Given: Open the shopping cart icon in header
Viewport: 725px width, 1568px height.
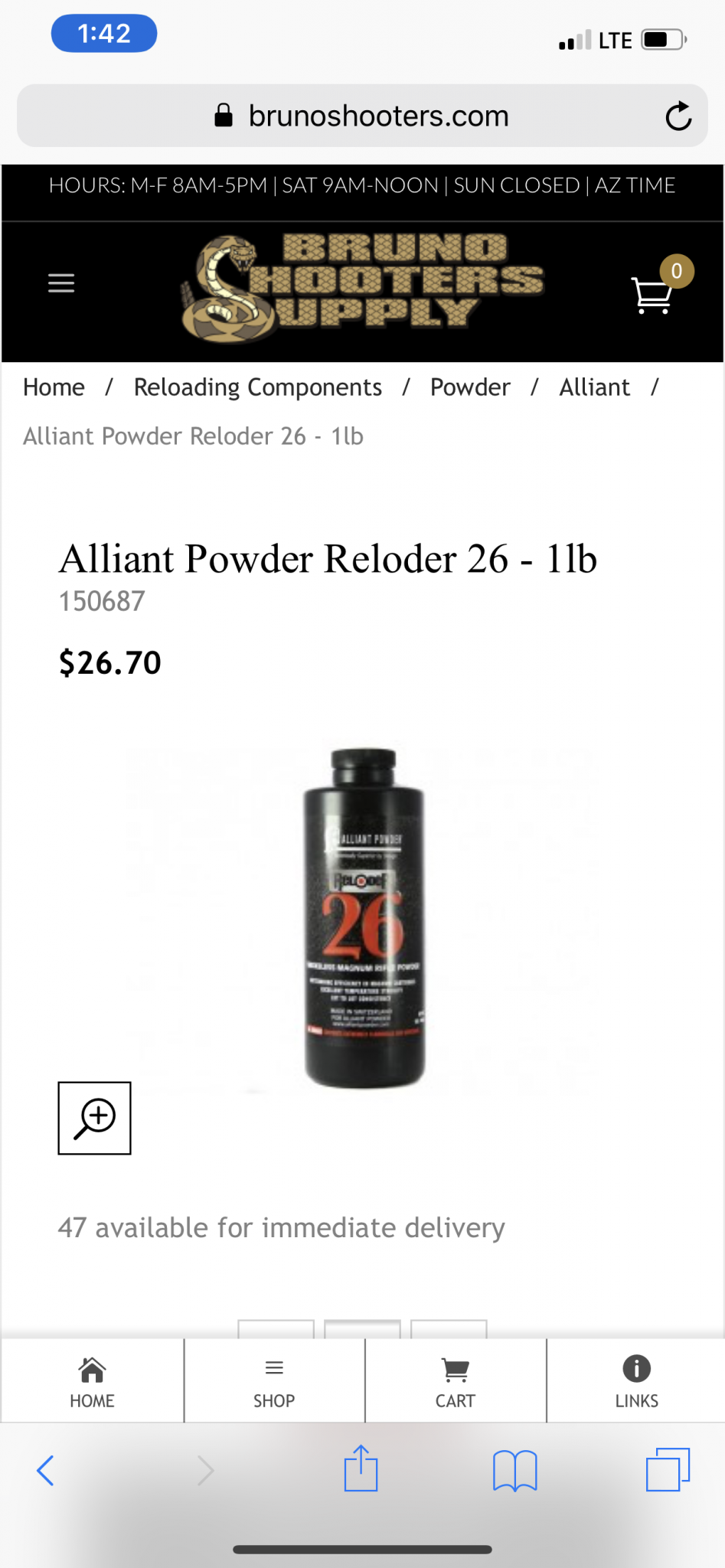Looking at the screenshot, I should [x=653, y=294].
